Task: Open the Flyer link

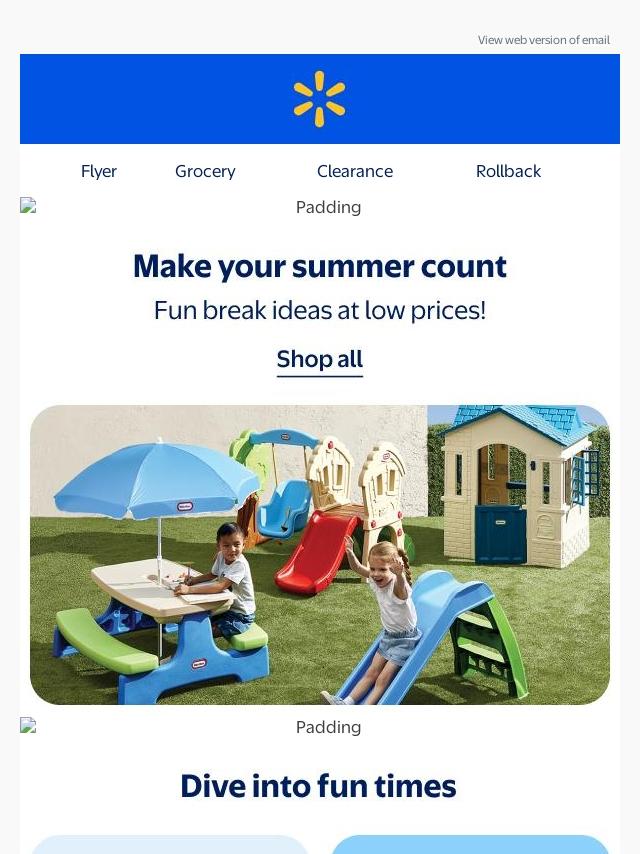Action: tap(99, 171)
